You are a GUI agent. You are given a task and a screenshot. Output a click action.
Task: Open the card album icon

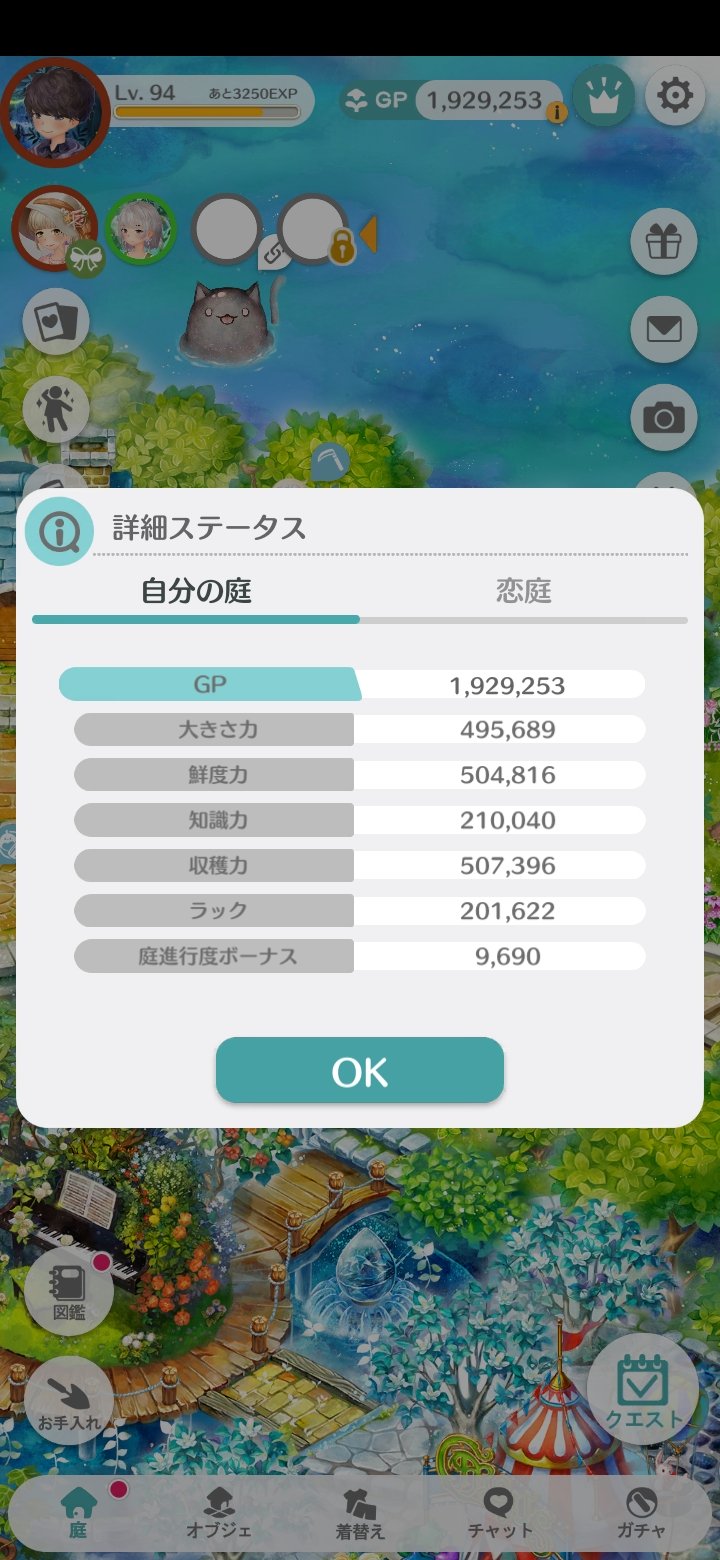(x=56, y=322)
